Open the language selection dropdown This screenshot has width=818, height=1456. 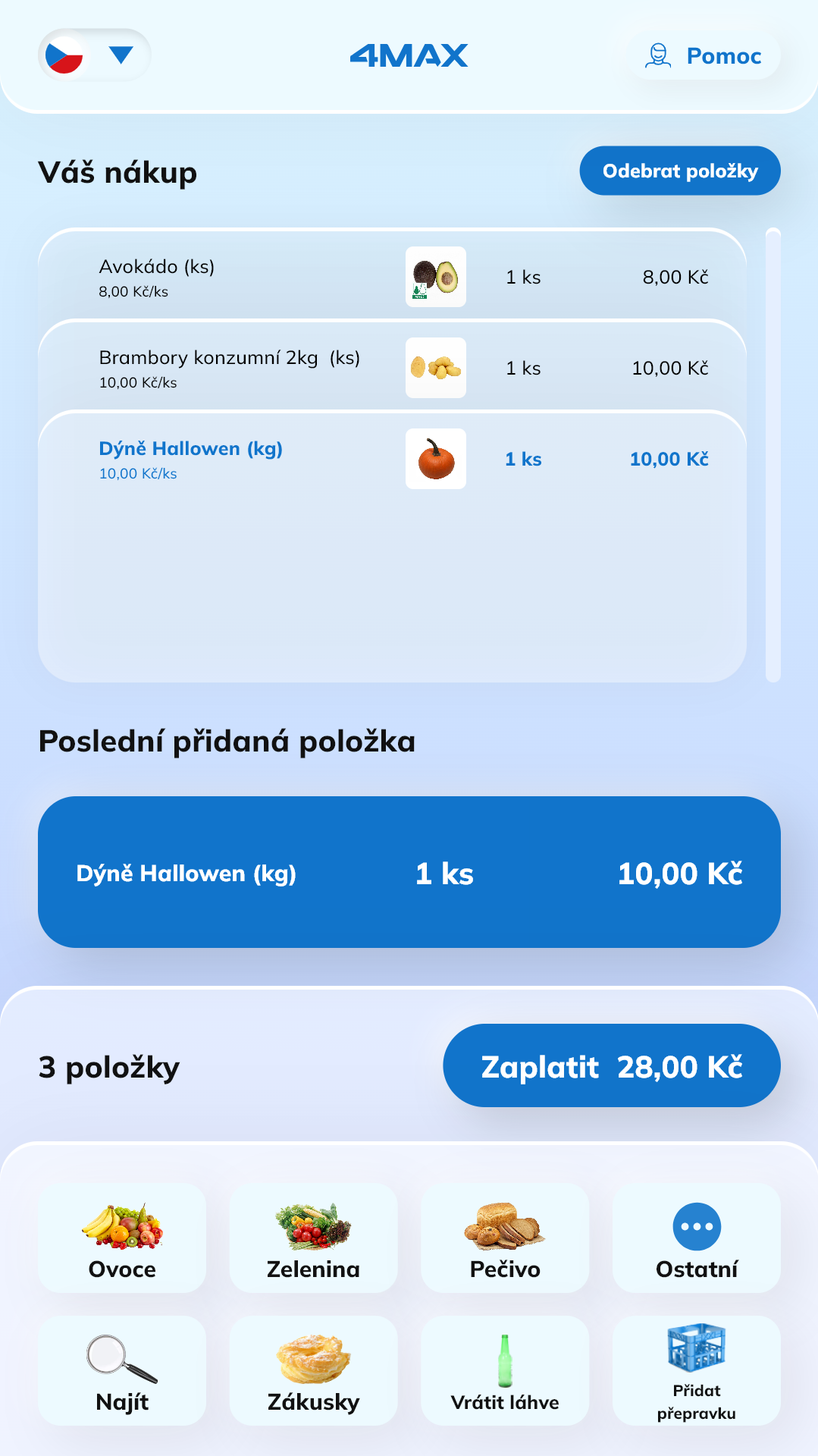click(119, 55)
